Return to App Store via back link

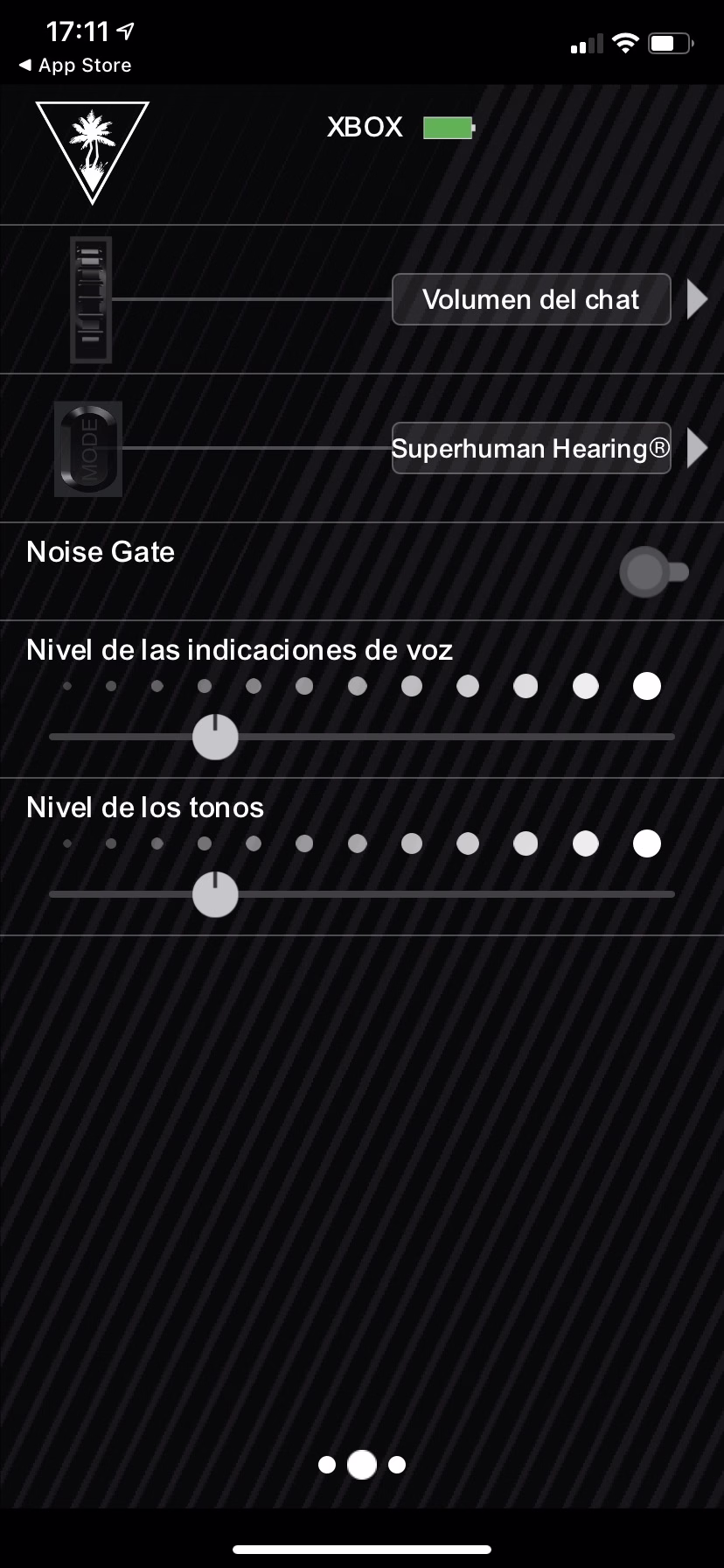pos(75,66)
